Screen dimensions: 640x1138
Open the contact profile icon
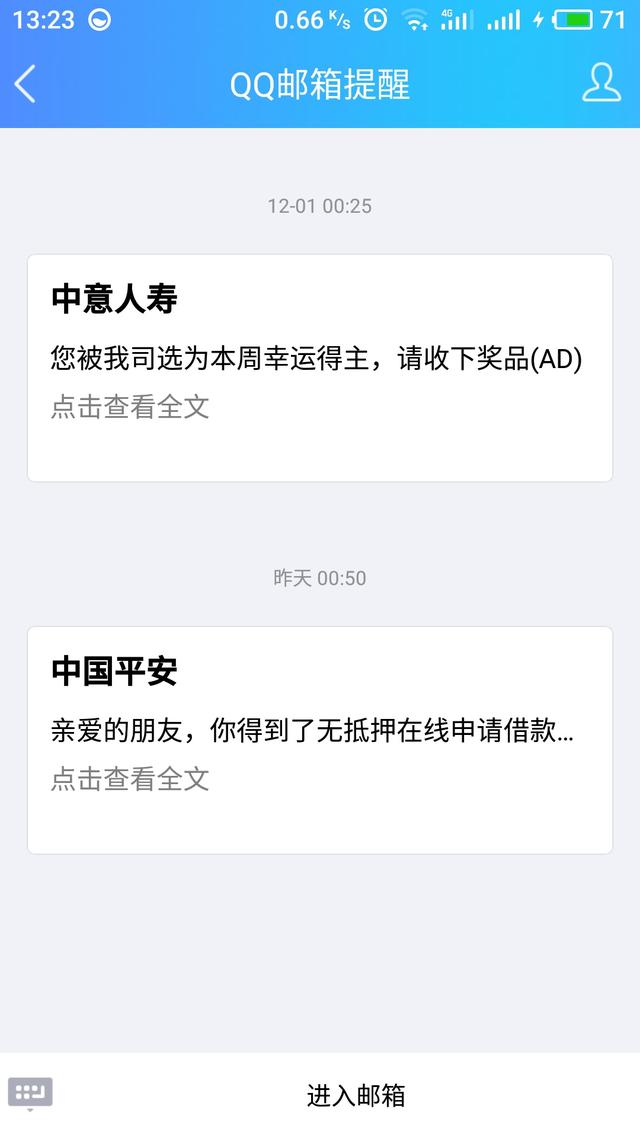click(x=601, y=84)
